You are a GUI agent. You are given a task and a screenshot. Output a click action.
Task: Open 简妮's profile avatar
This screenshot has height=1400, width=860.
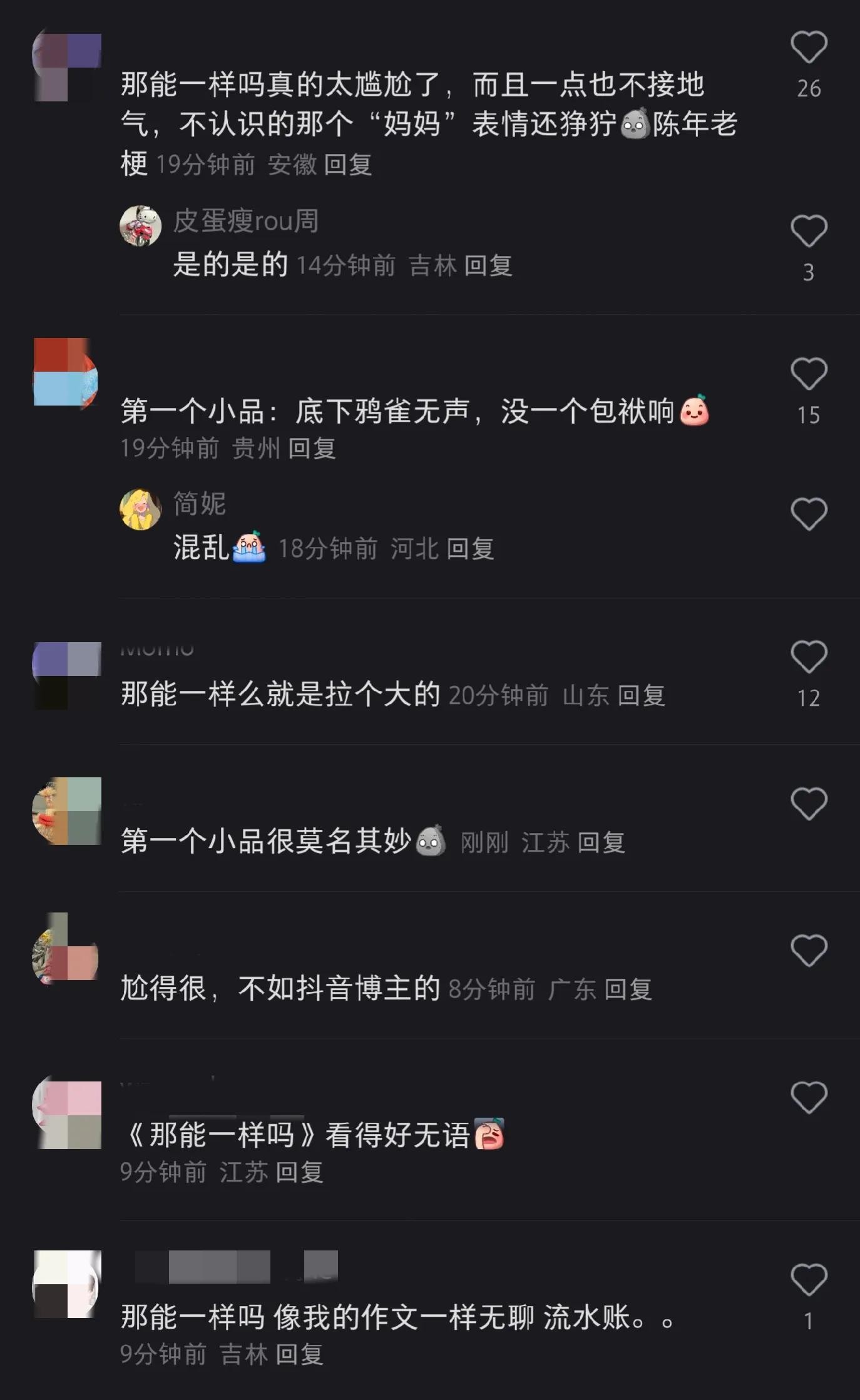coord(140,509)
